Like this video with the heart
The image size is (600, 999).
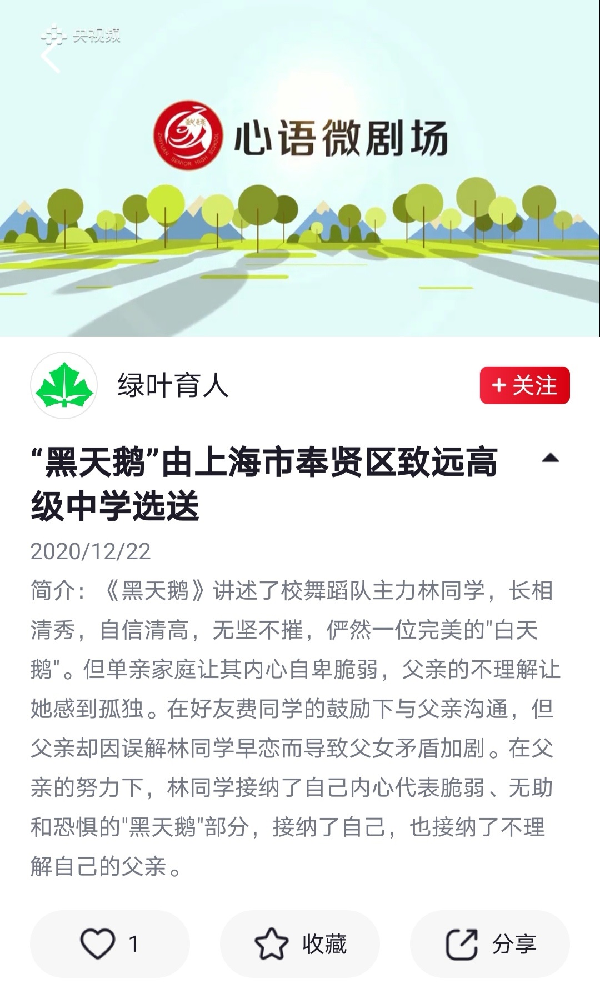pos(109,943)
